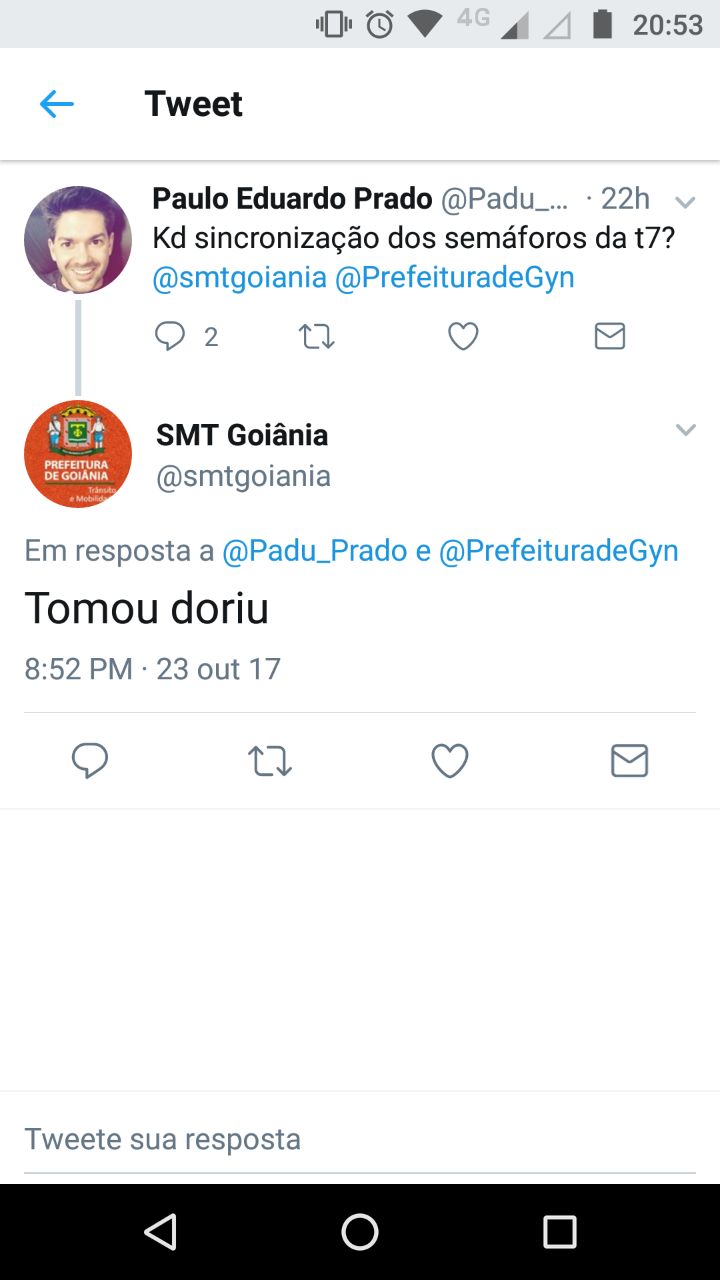The height and width of the screenshot is (1280, 720).
Task: Open SMT Goiânia's profile avatar
Action: click(x=78, y=454)
